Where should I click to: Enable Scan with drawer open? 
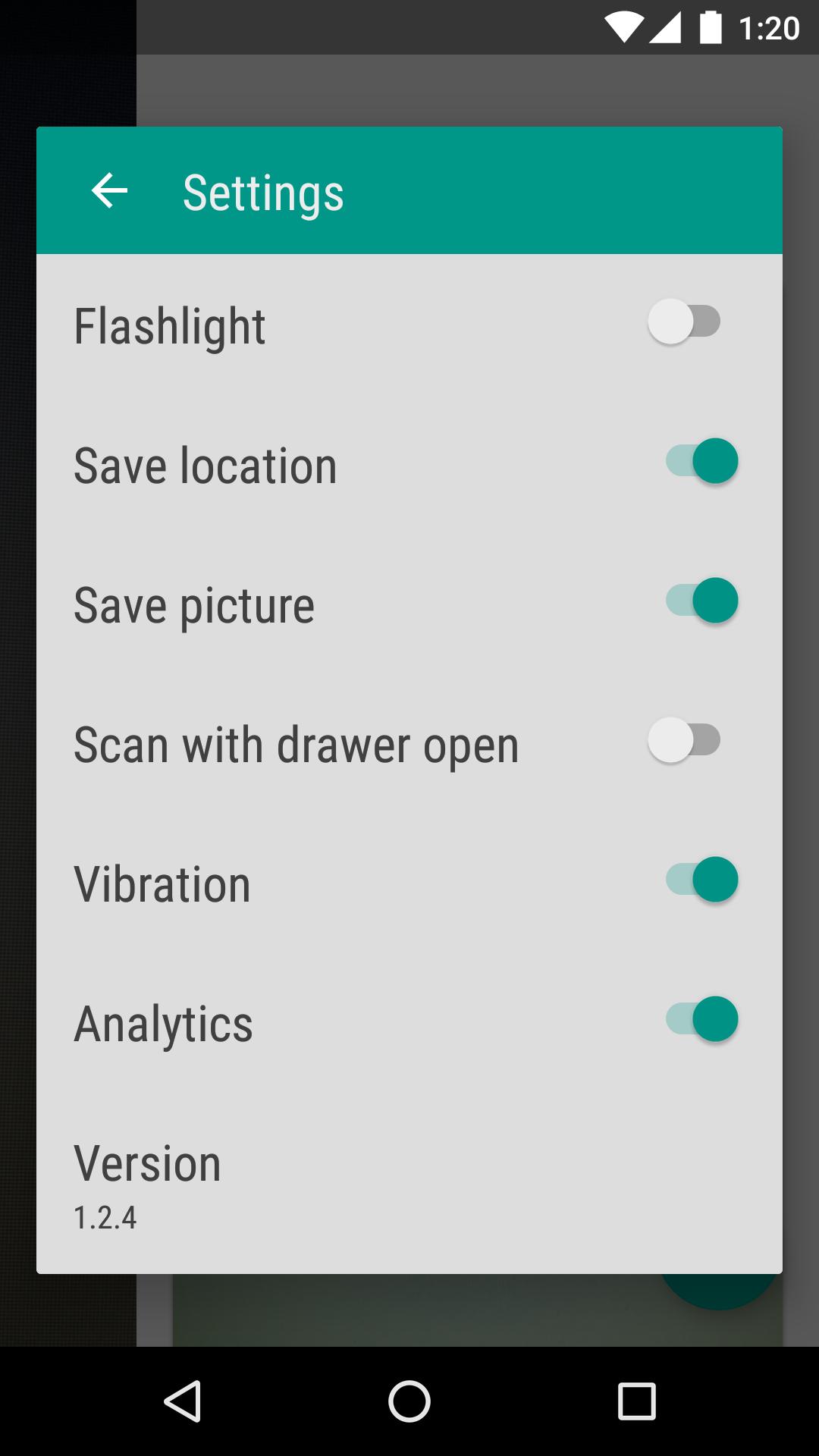point(685,740)
